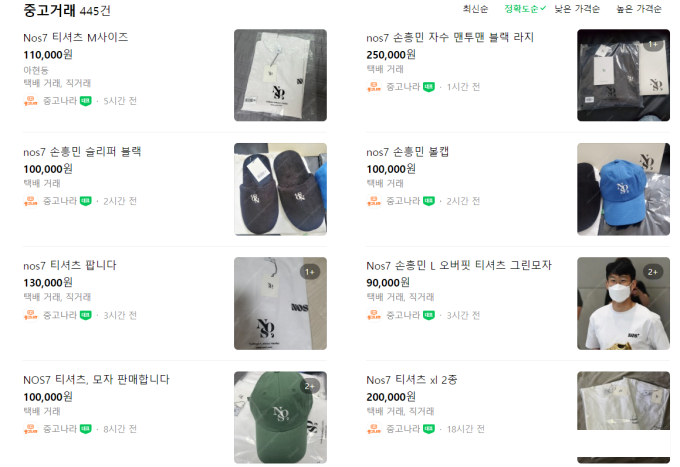Open listing nos7 손흥민 자수 맨투맨 블랙 라지

tap(449, 37)
